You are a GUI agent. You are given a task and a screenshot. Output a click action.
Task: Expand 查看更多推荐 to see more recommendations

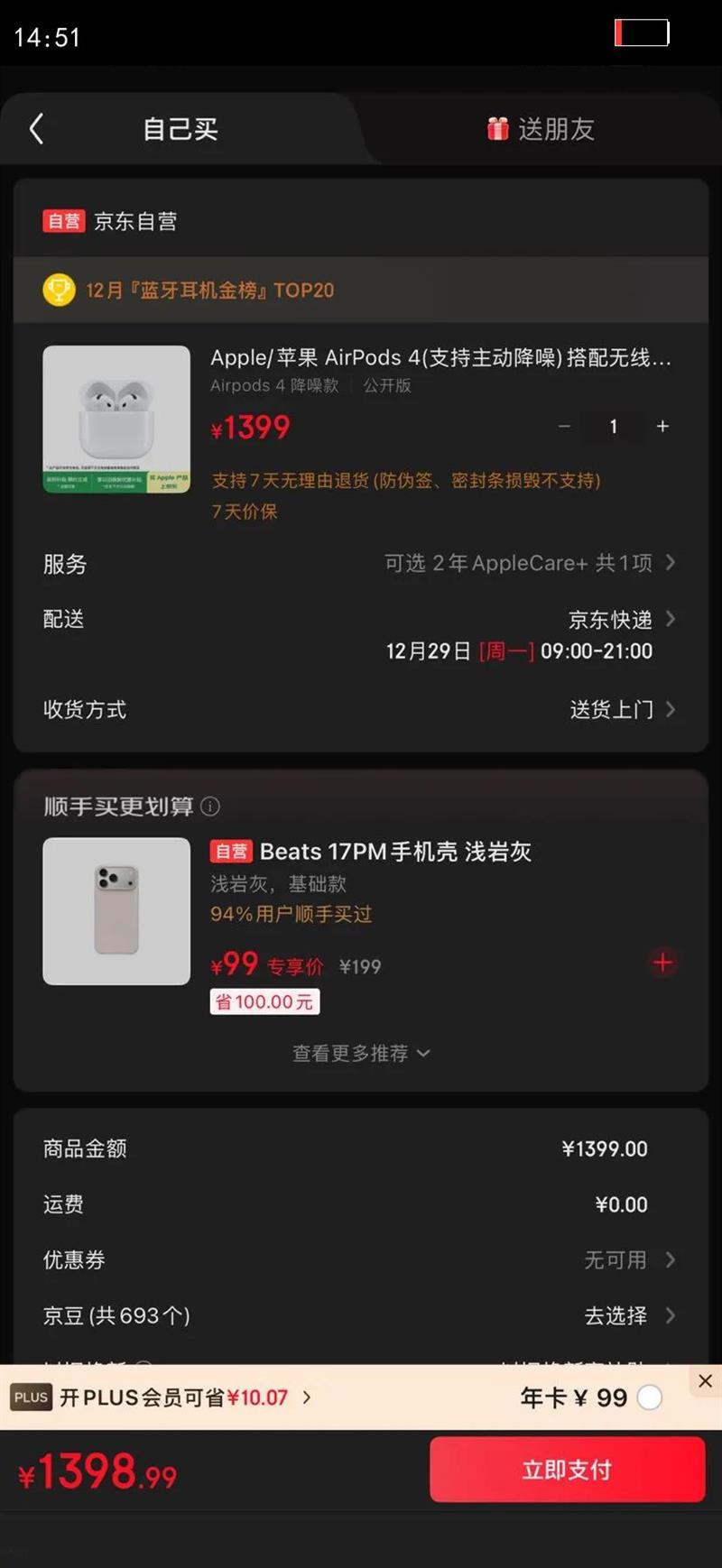point(361,1053)
